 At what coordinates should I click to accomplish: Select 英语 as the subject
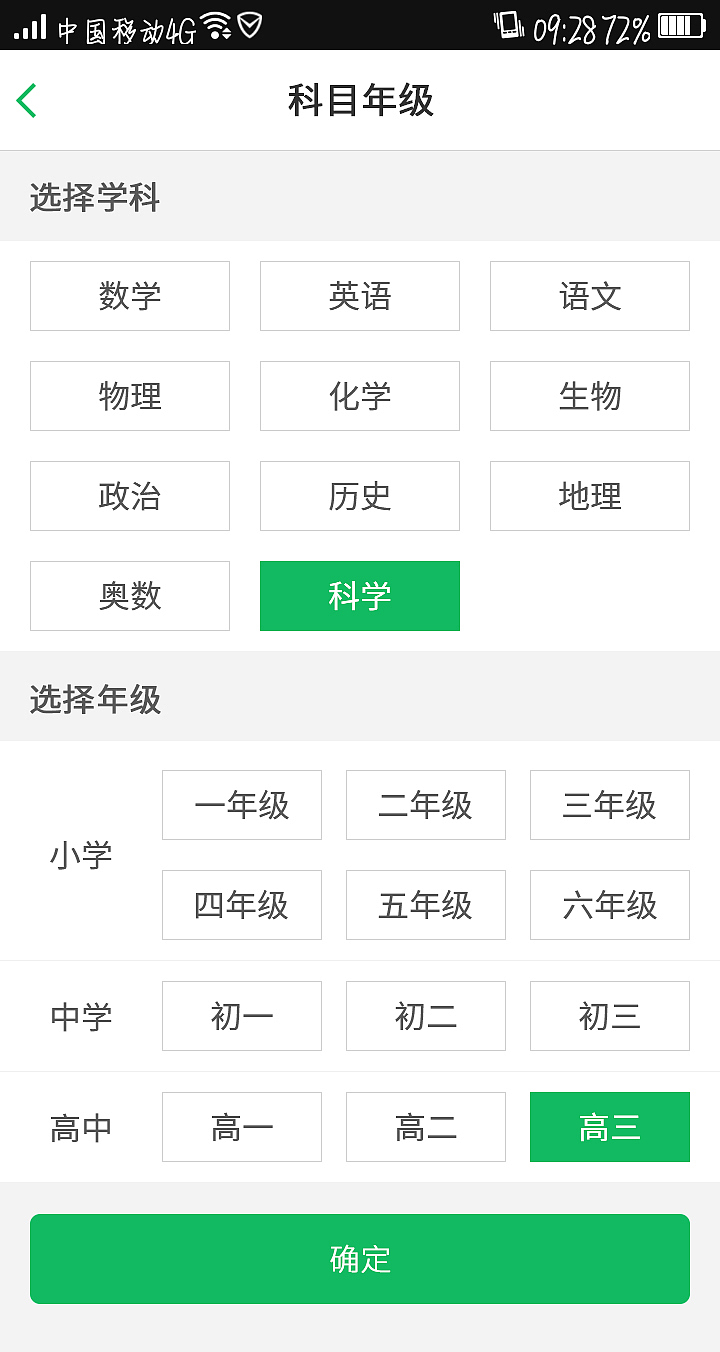coord(359,296)
